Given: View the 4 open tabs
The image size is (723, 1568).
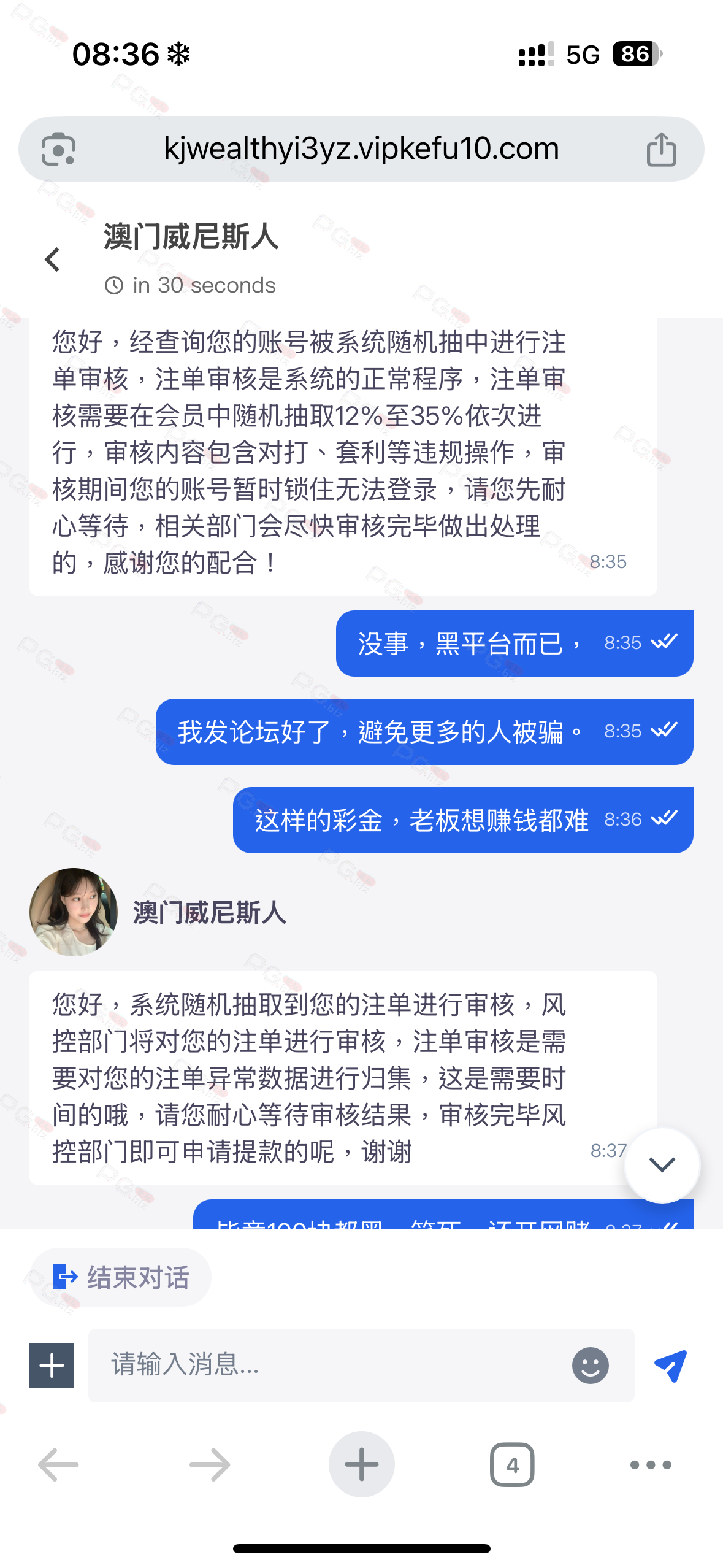Looking at the screenshot, I should (x=512, y=1464).
